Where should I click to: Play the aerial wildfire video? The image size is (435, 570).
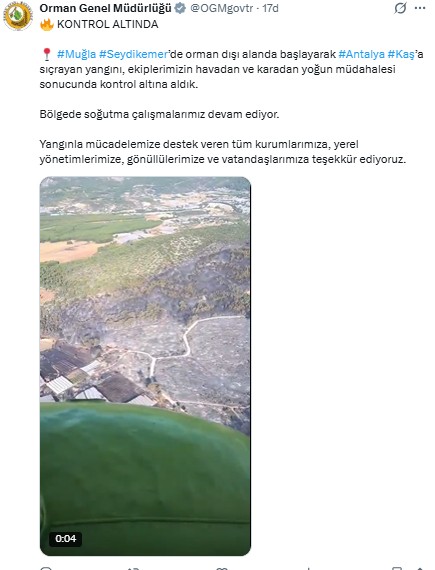(x=145, y=366)
